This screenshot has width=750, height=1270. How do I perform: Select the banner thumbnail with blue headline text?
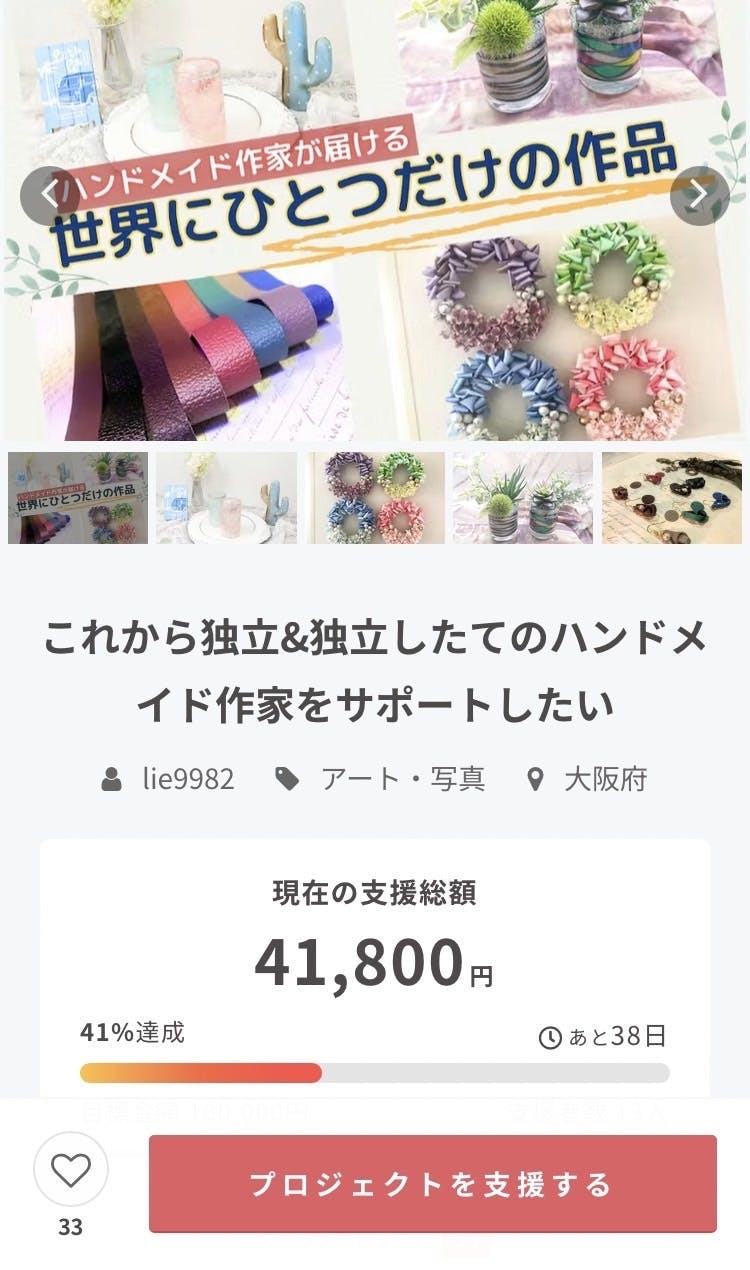tap(78, 498)
